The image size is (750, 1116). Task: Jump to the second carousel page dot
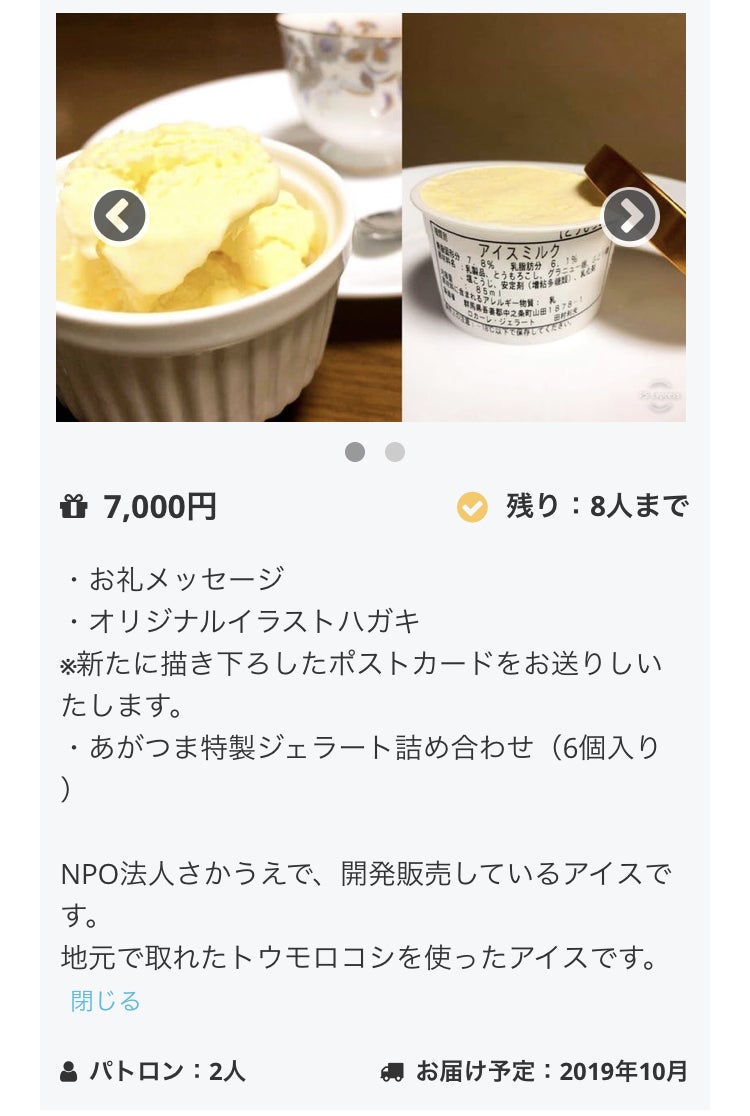click(x=395, y=452)
